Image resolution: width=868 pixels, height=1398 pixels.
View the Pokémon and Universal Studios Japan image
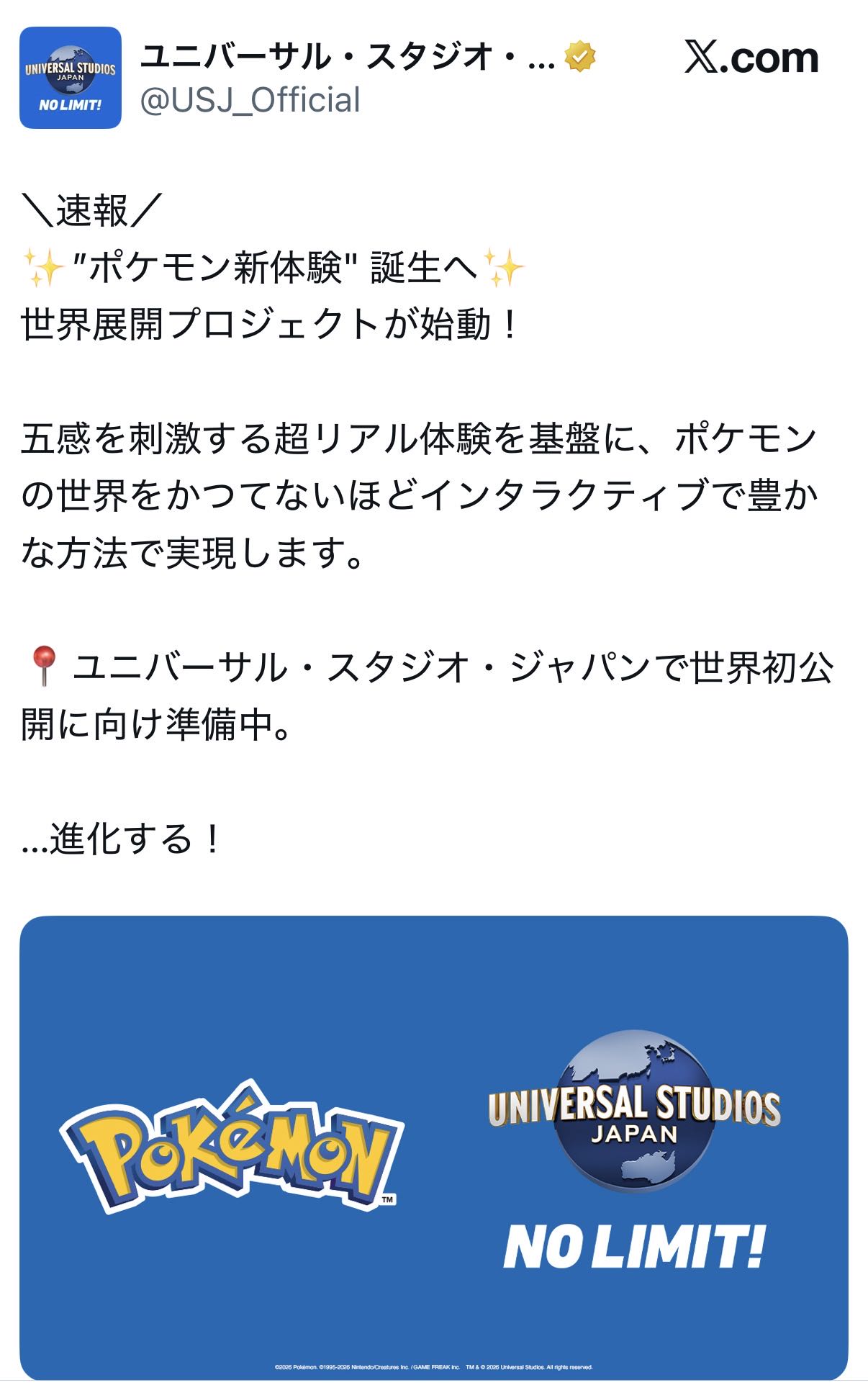pyautogui.click(x=433, y=1146)
